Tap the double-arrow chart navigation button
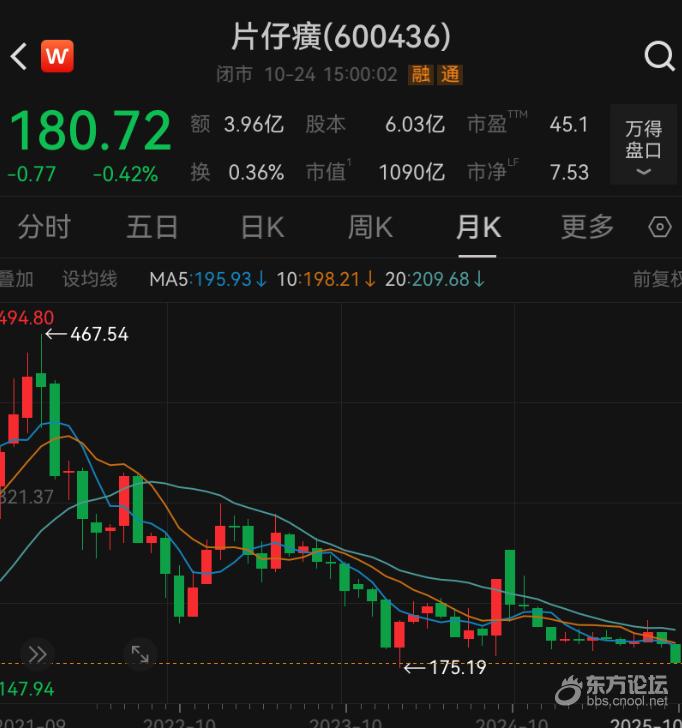Image resolution: width=682 pixels, height=728 pixels. (37, 655)
